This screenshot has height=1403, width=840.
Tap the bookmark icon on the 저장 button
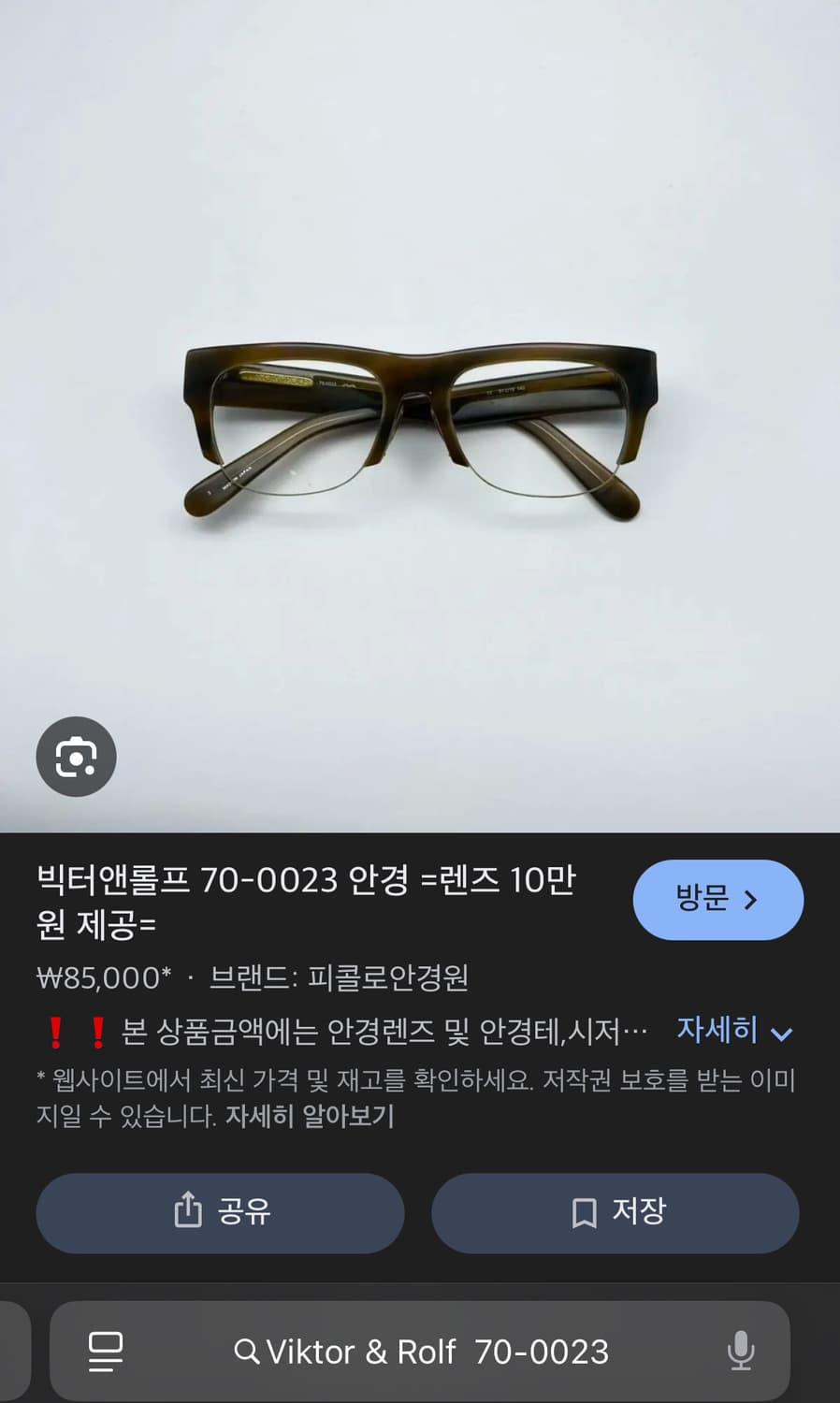(x=583, y=1212)
